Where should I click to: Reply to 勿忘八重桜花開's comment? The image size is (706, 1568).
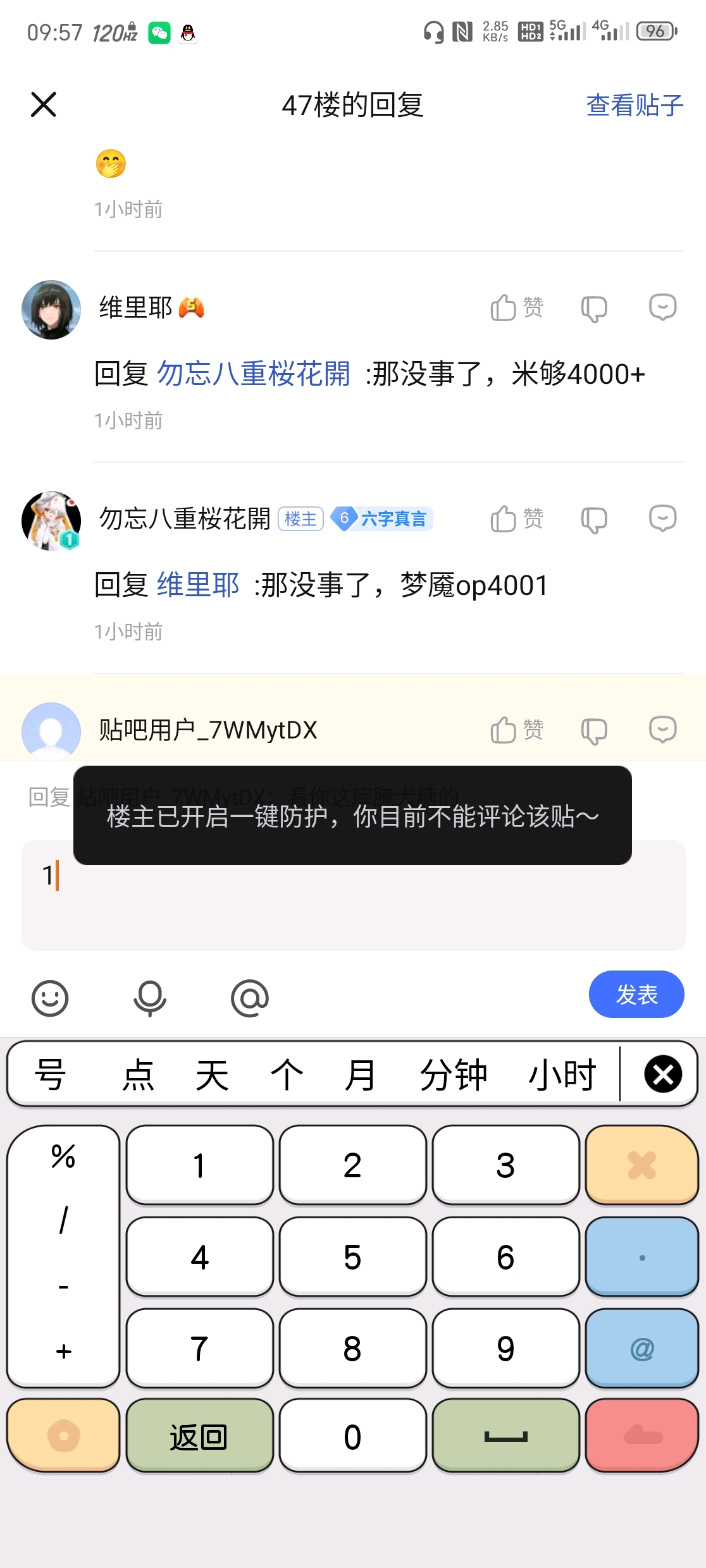(662, 518)
